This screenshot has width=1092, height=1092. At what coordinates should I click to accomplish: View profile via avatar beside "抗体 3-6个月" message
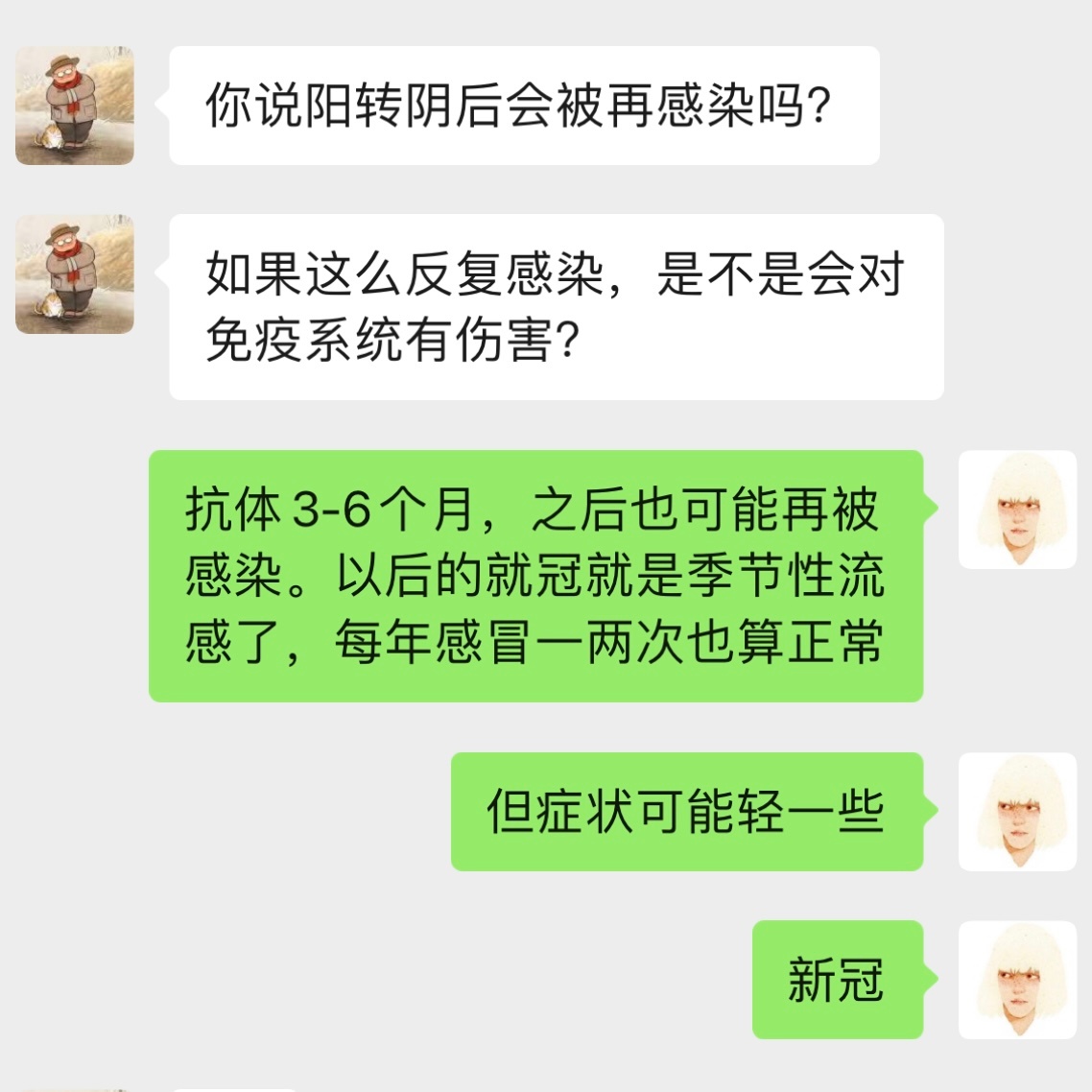(x=1017, y=510)
